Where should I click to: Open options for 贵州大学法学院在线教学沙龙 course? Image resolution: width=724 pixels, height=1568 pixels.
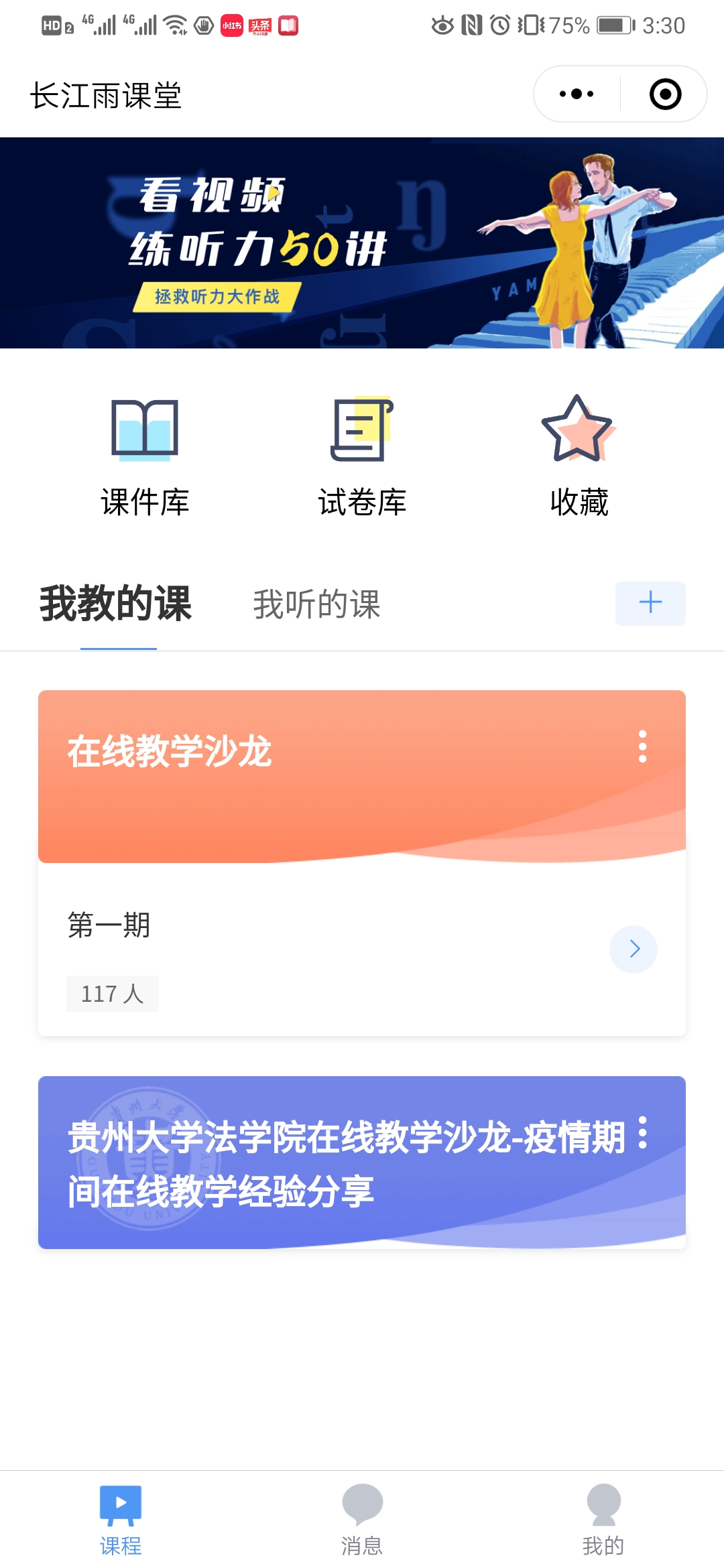coord(642,1132)
